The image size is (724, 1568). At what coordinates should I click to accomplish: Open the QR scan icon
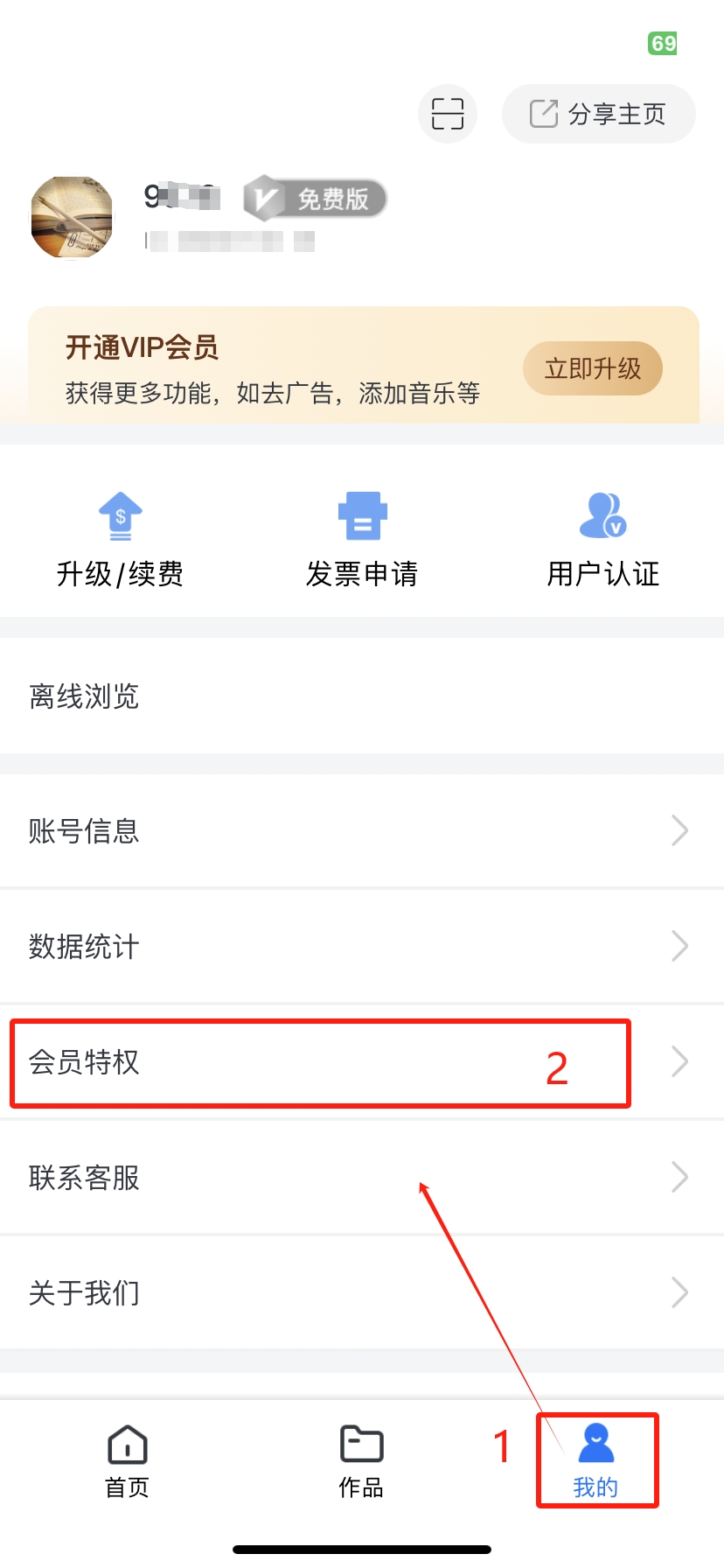click(x=448, y=114)
